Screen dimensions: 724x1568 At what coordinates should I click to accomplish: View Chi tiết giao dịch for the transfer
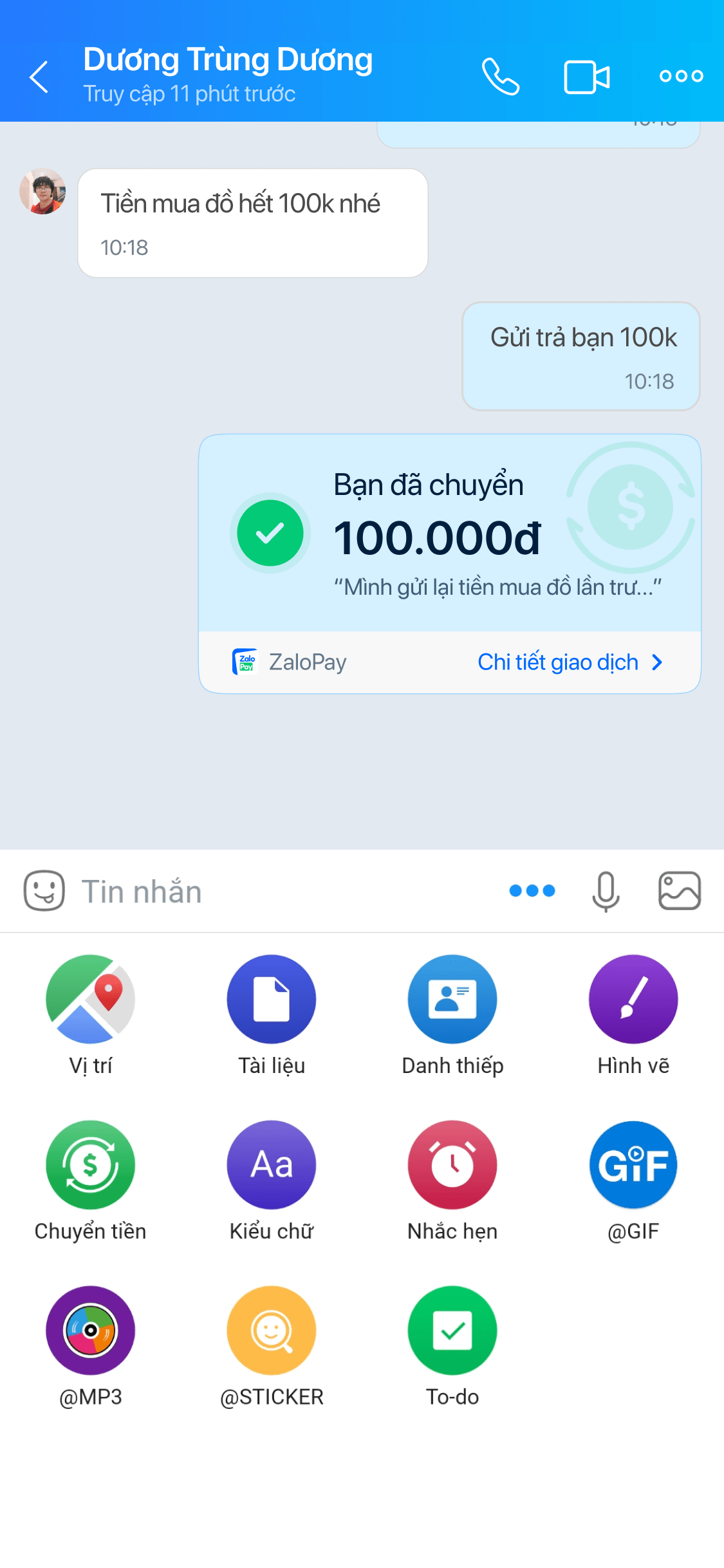(x=571, y=662)
